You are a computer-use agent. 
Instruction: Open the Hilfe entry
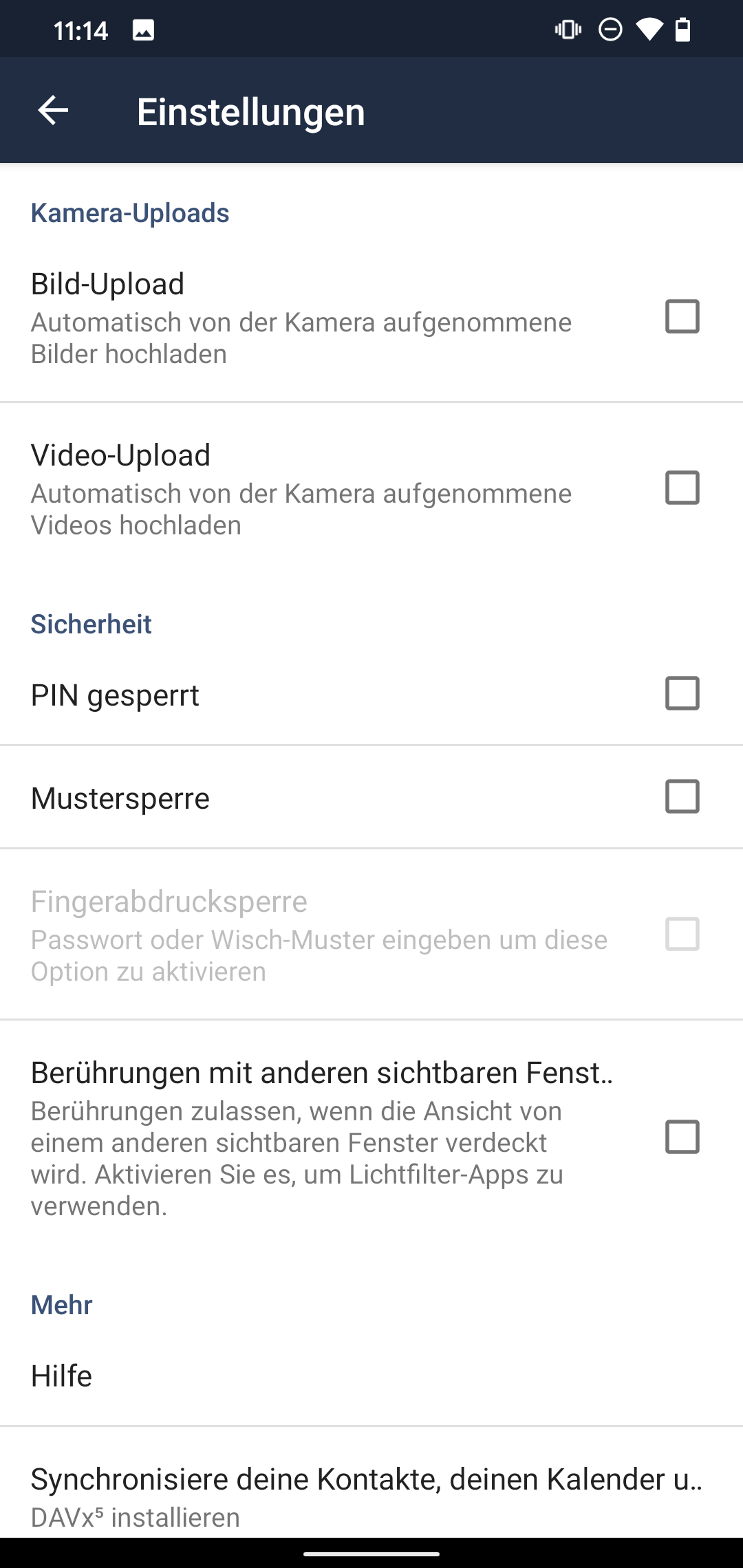coord(371,1375)
